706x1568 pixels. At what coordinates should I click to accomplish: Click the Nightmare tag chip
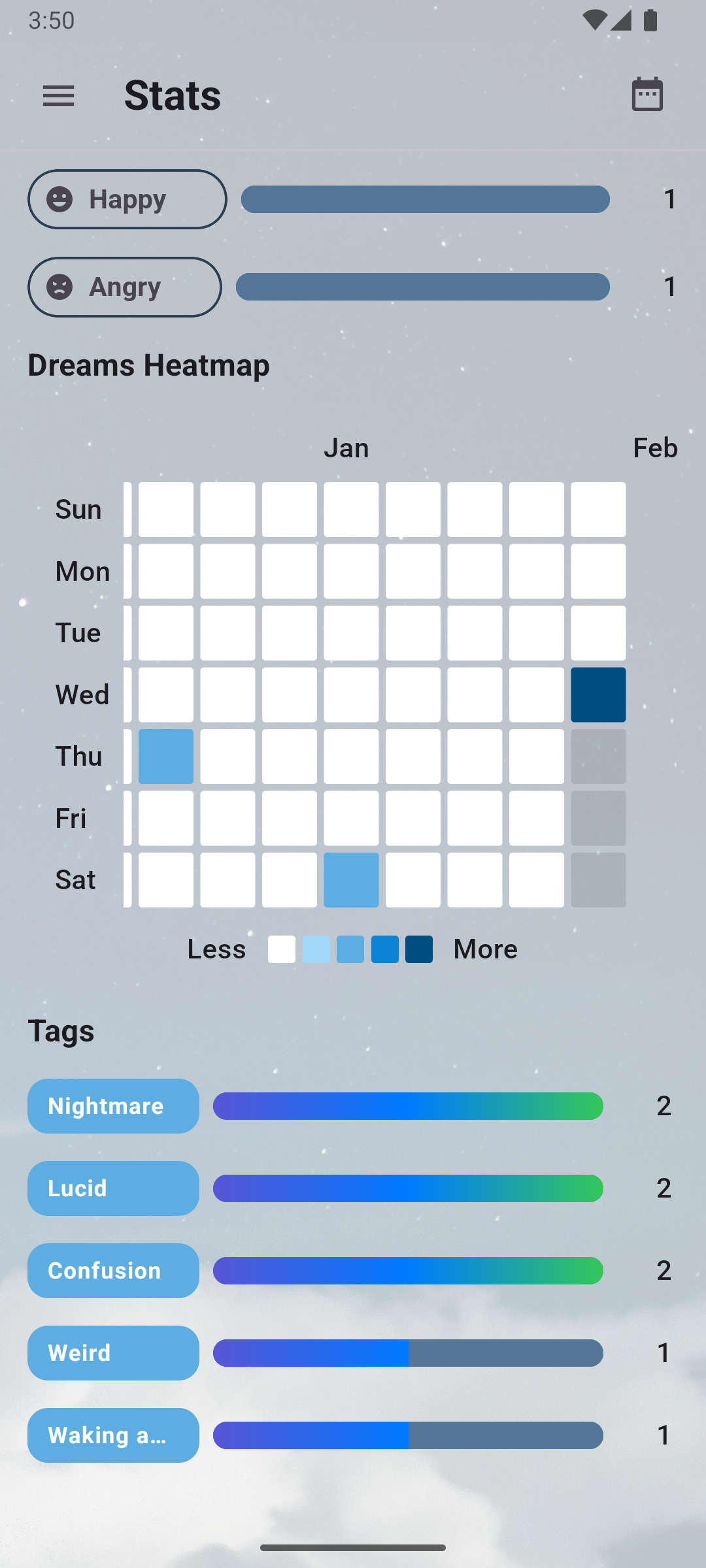113,1105
